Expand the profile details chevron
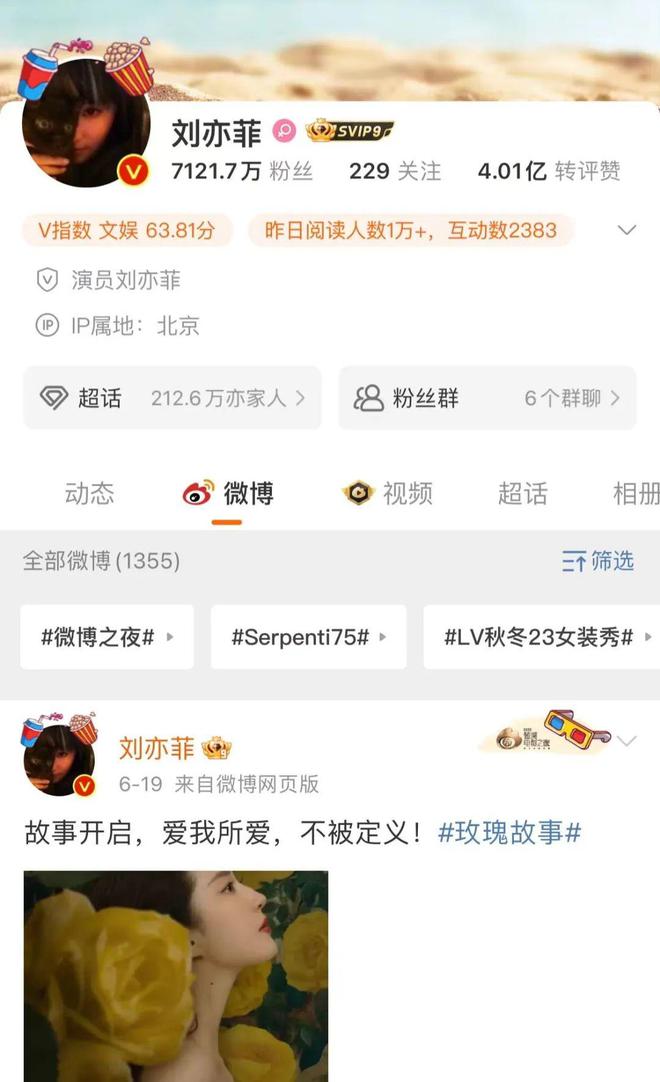 pos(627,230)
